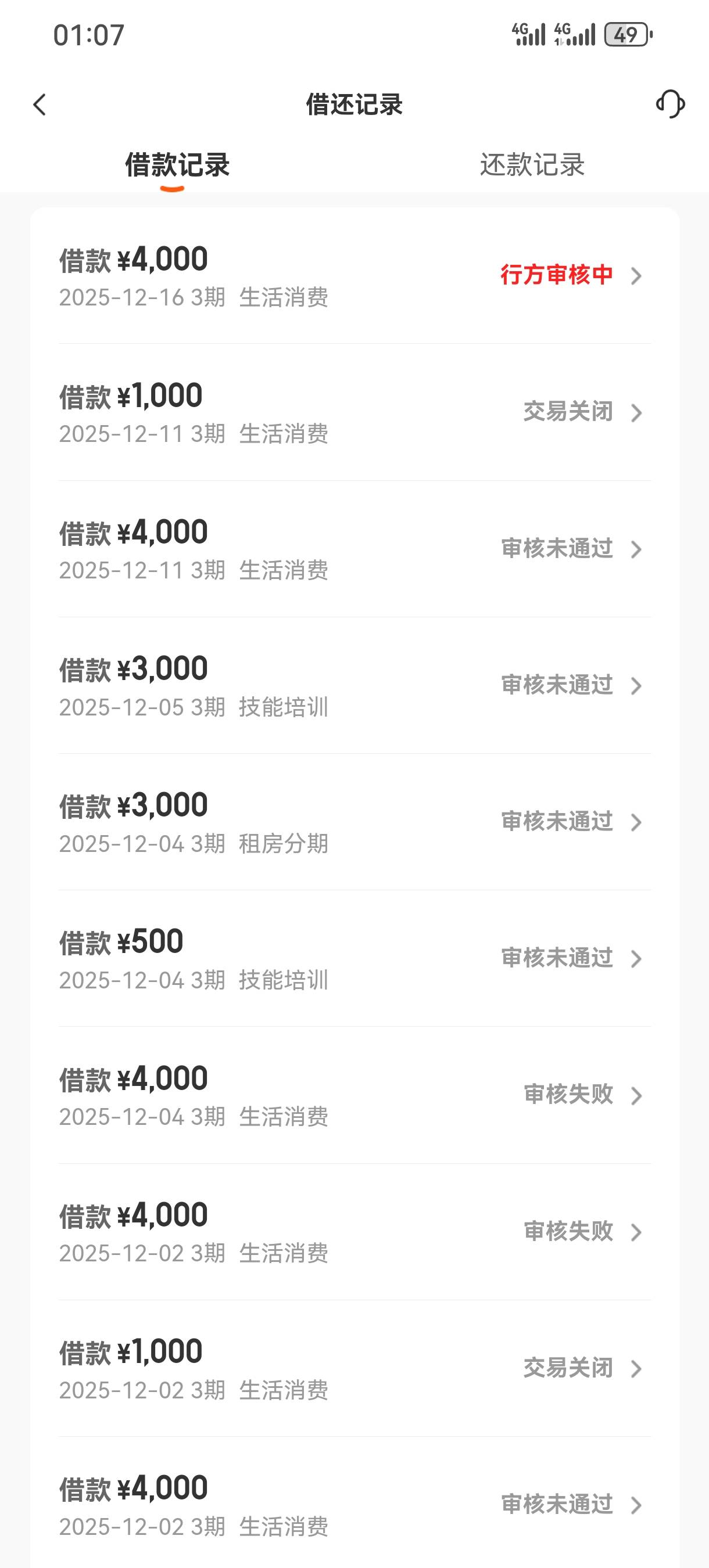Select the 借款记录 tab
This screenshot has width=709, height=1568.
pyautogui.click(x=177, y=165)
